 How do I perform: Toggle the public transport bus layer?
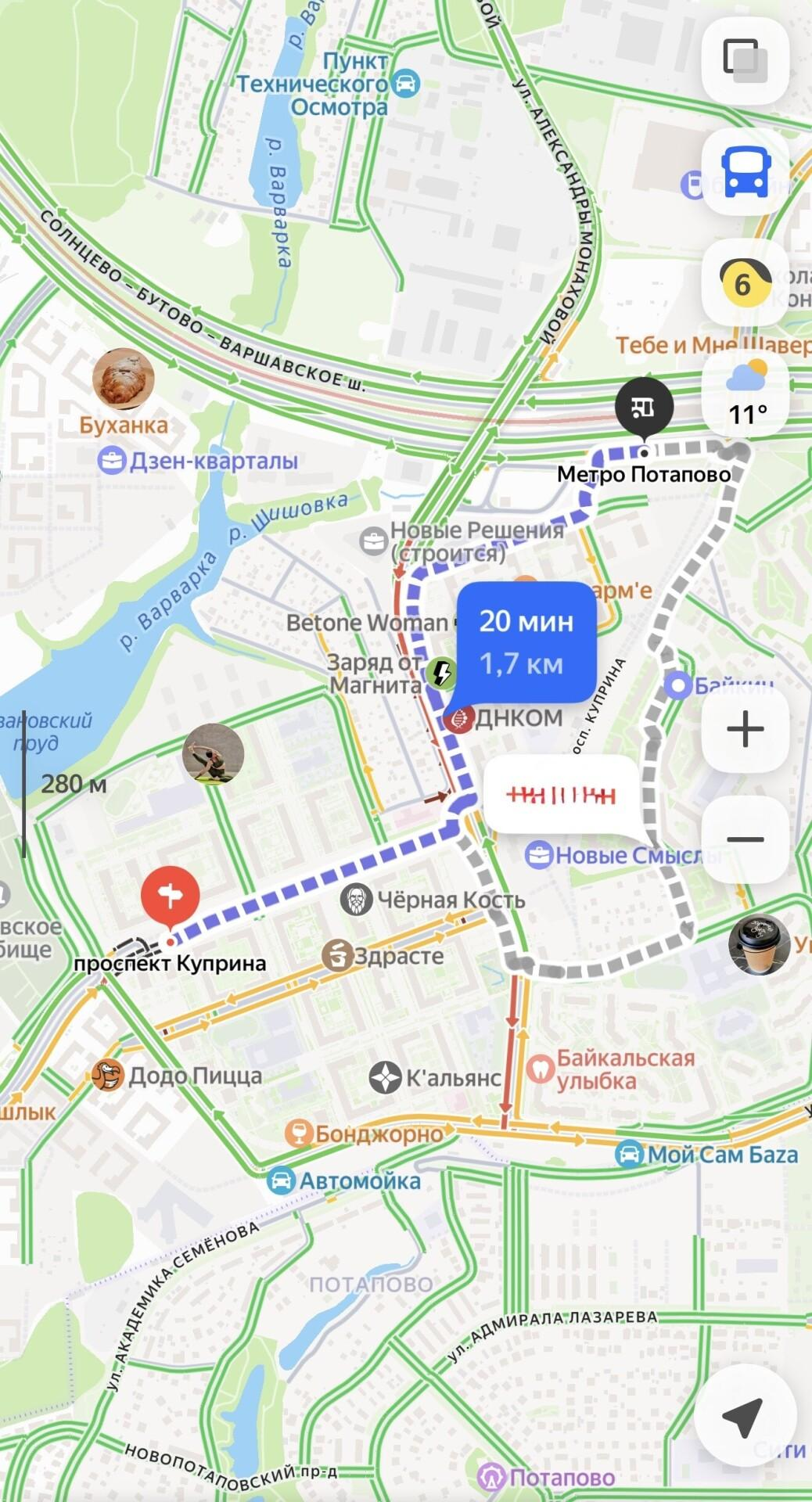coord(745,172)
